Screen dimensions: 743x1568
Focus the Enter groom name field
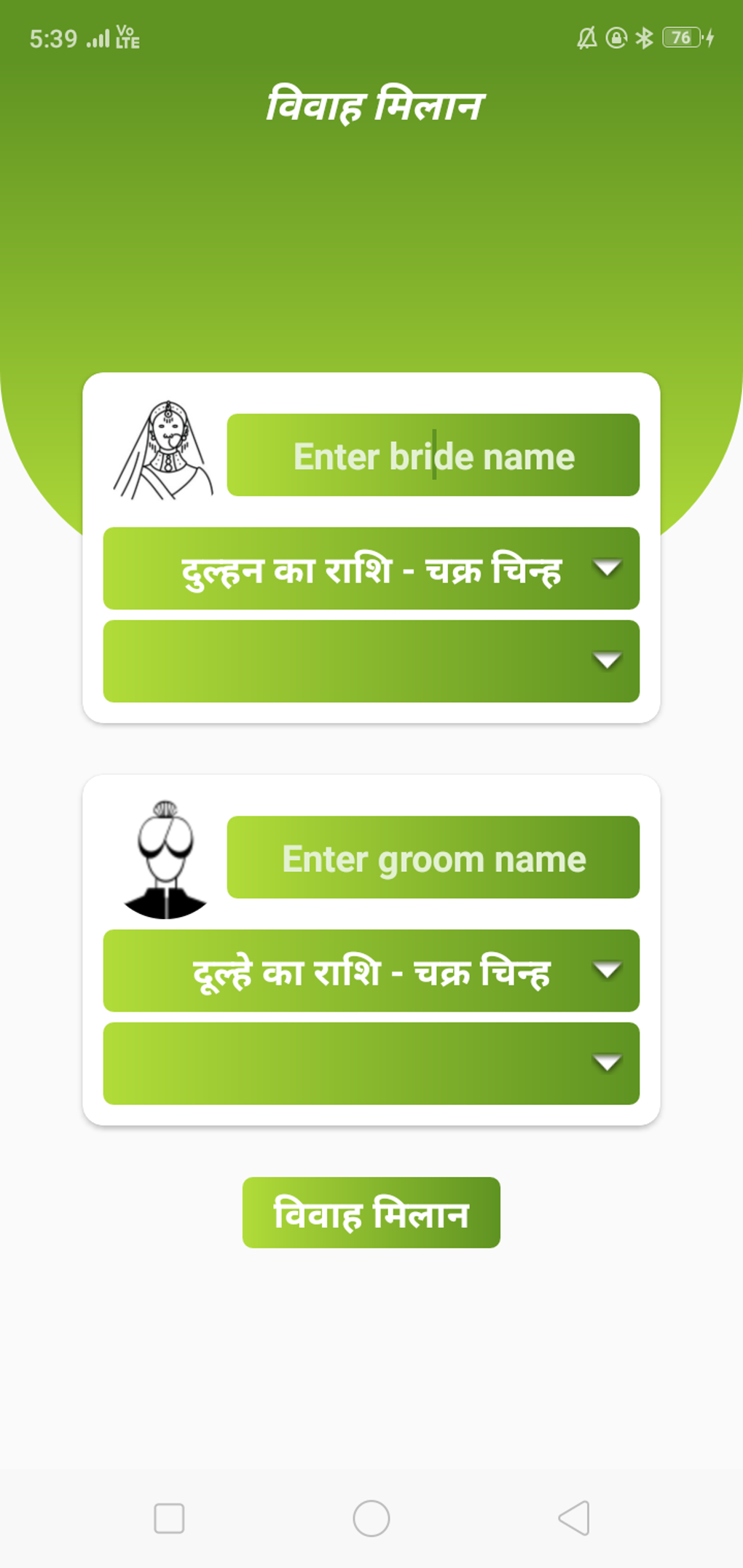[x=433, y=857]
